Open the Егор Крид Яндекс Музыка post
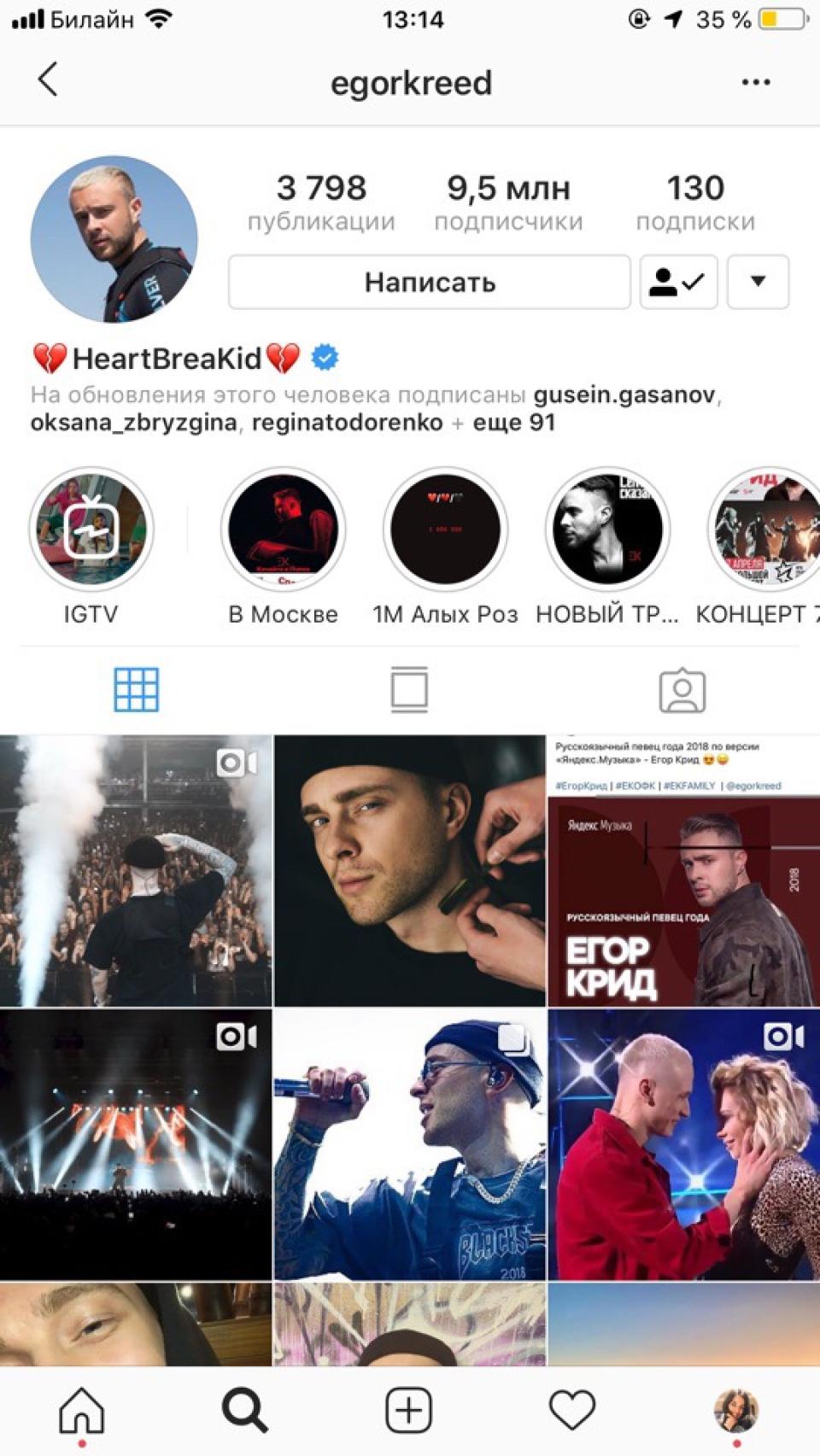 coord(683,871)
